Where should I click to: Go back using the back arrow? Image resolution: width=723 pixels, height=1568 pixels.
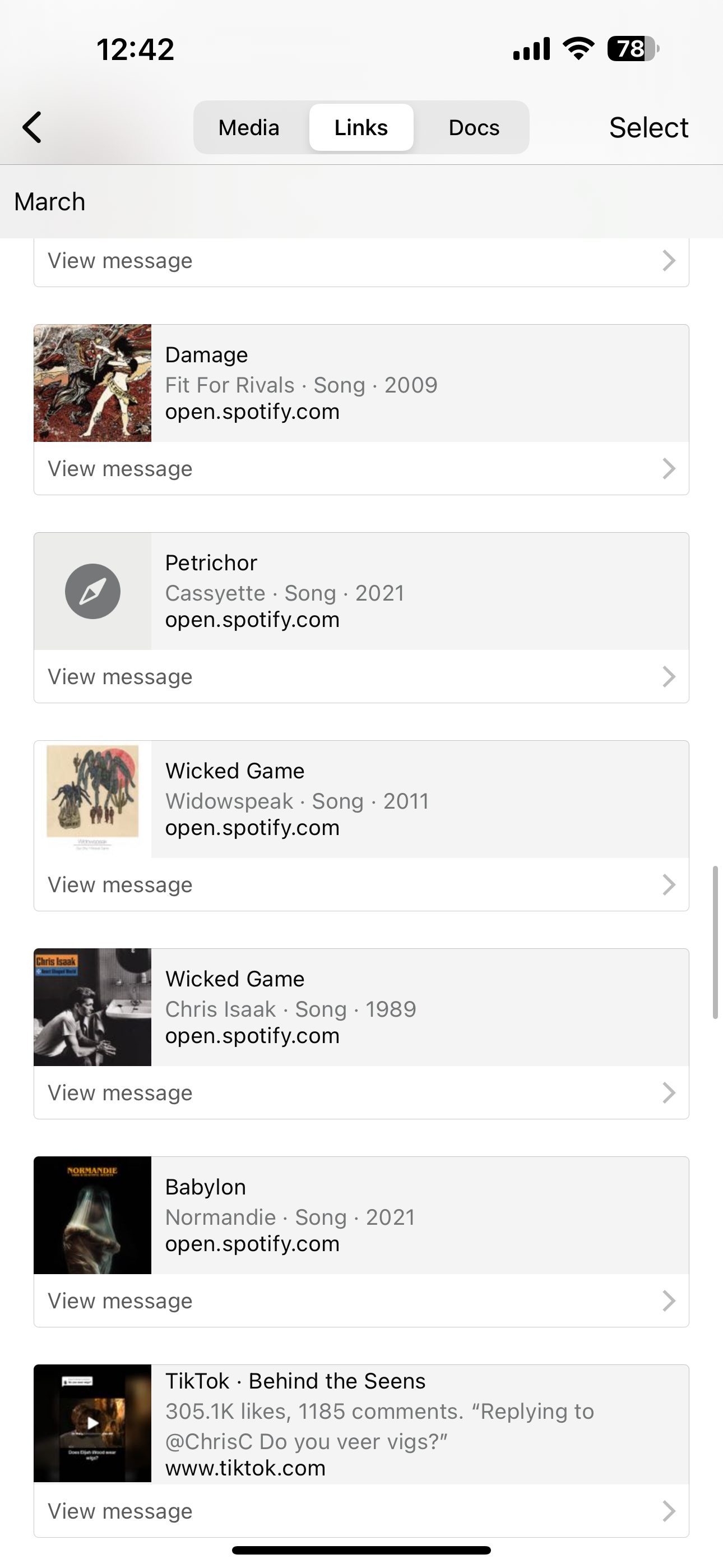point(33,127)
